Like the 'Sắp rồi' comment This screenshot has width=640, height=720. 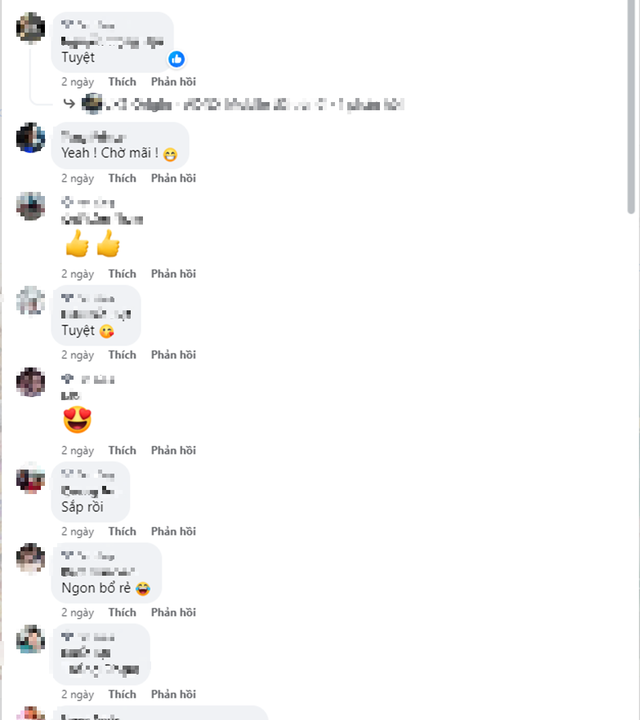coord(122,531)
